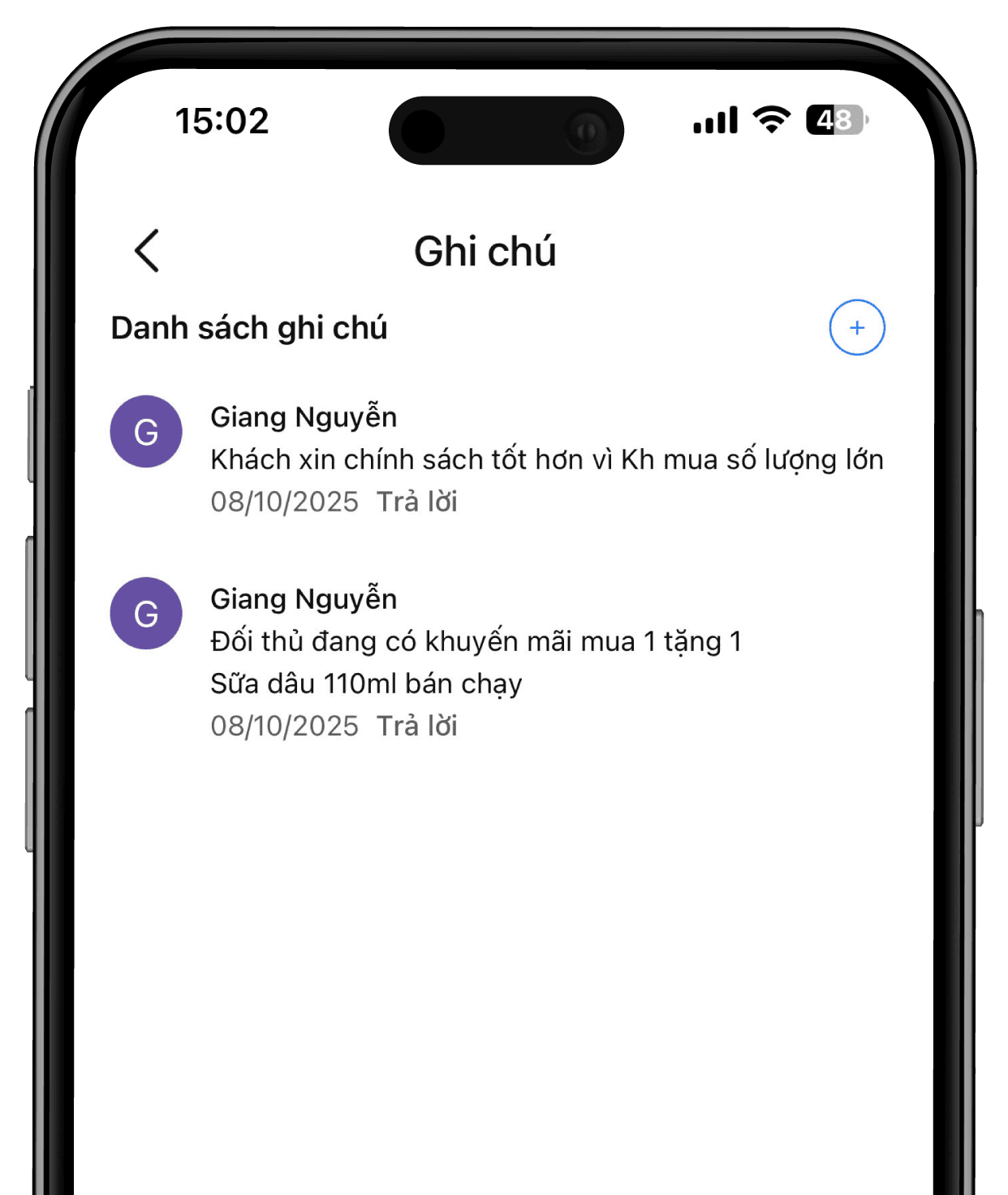The width and height of the screenshot is (1008, 1195).
Task: Reply to the note about khuyến mãi mua 1 tặng 1
Action: pos(416,726)
